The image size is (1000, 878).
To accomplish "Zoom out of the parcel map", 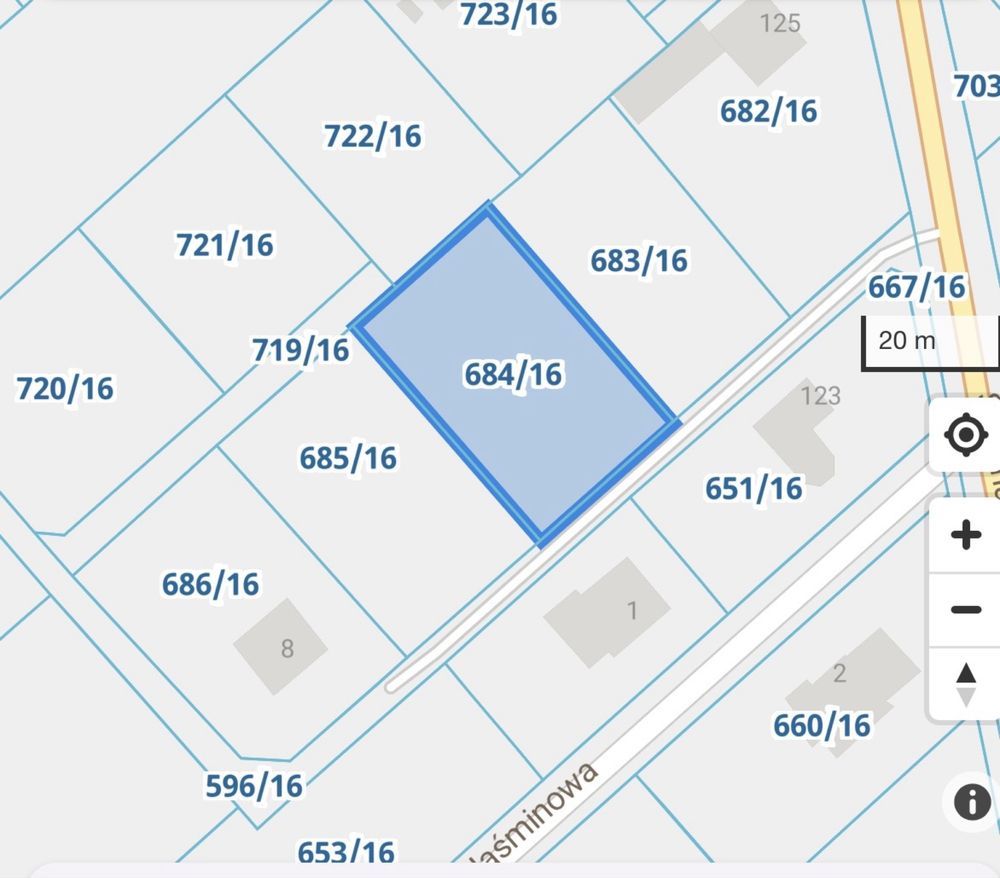I will [965, 609].
